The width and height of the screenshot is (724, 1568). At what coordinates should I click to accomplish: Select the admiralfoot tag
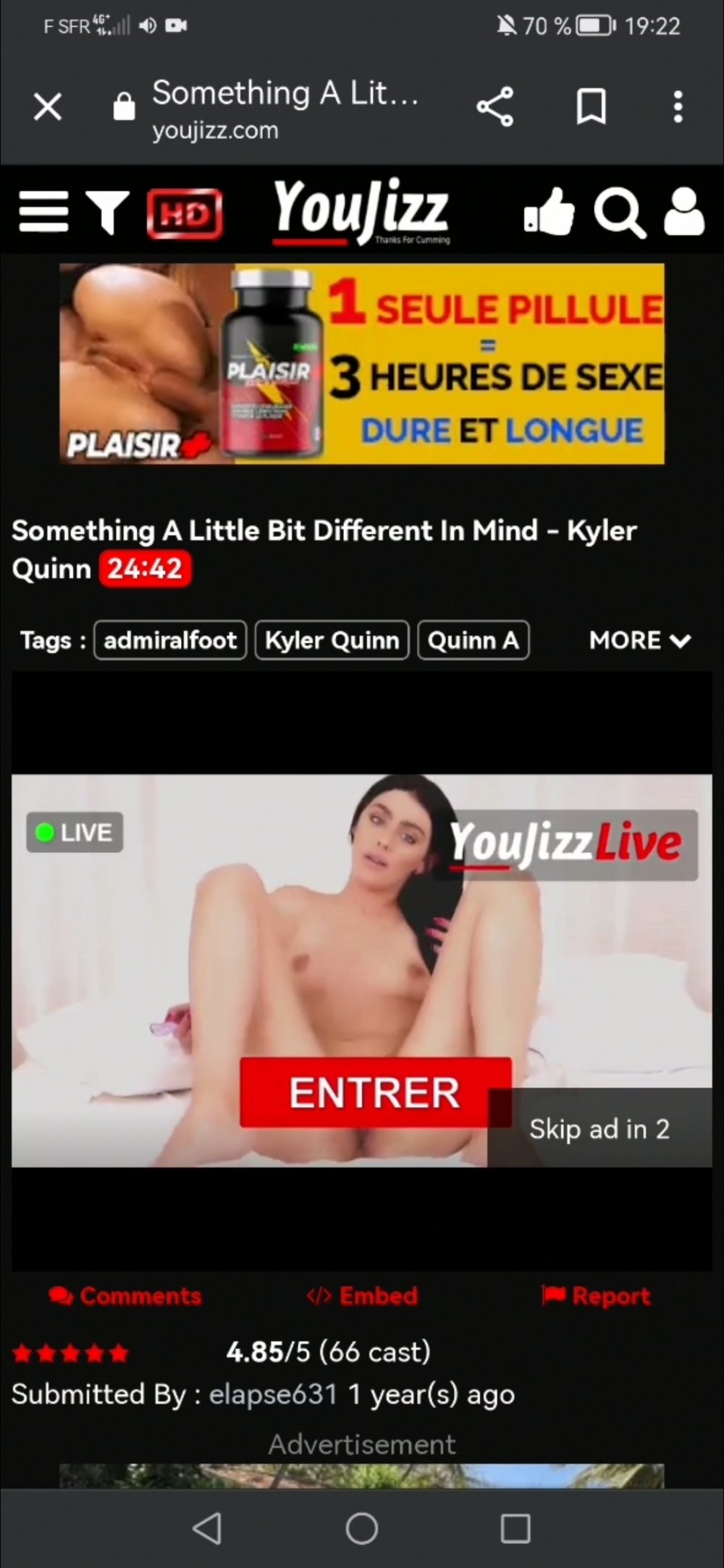click(170, 640)
